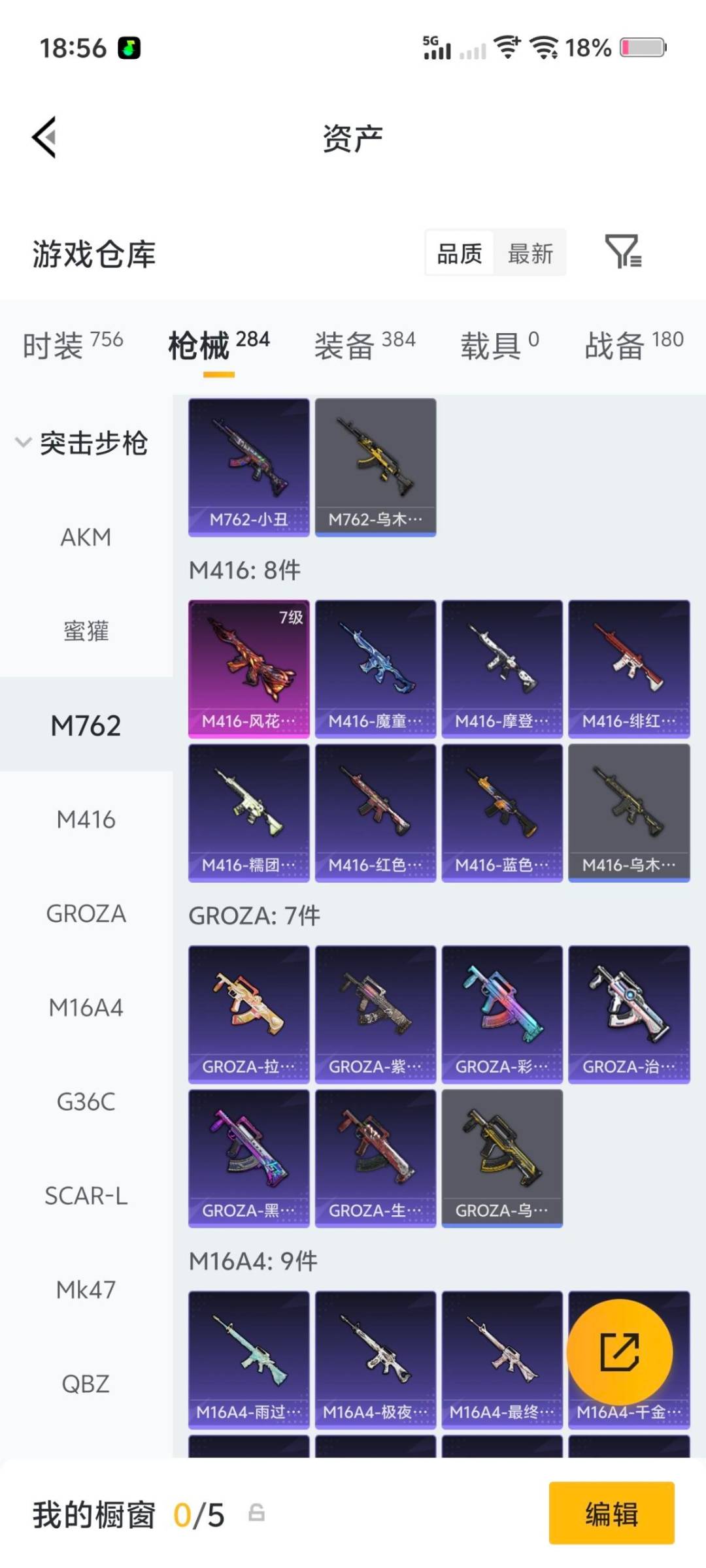Open the M416-风花 level 7 skin

click(248, 668)
